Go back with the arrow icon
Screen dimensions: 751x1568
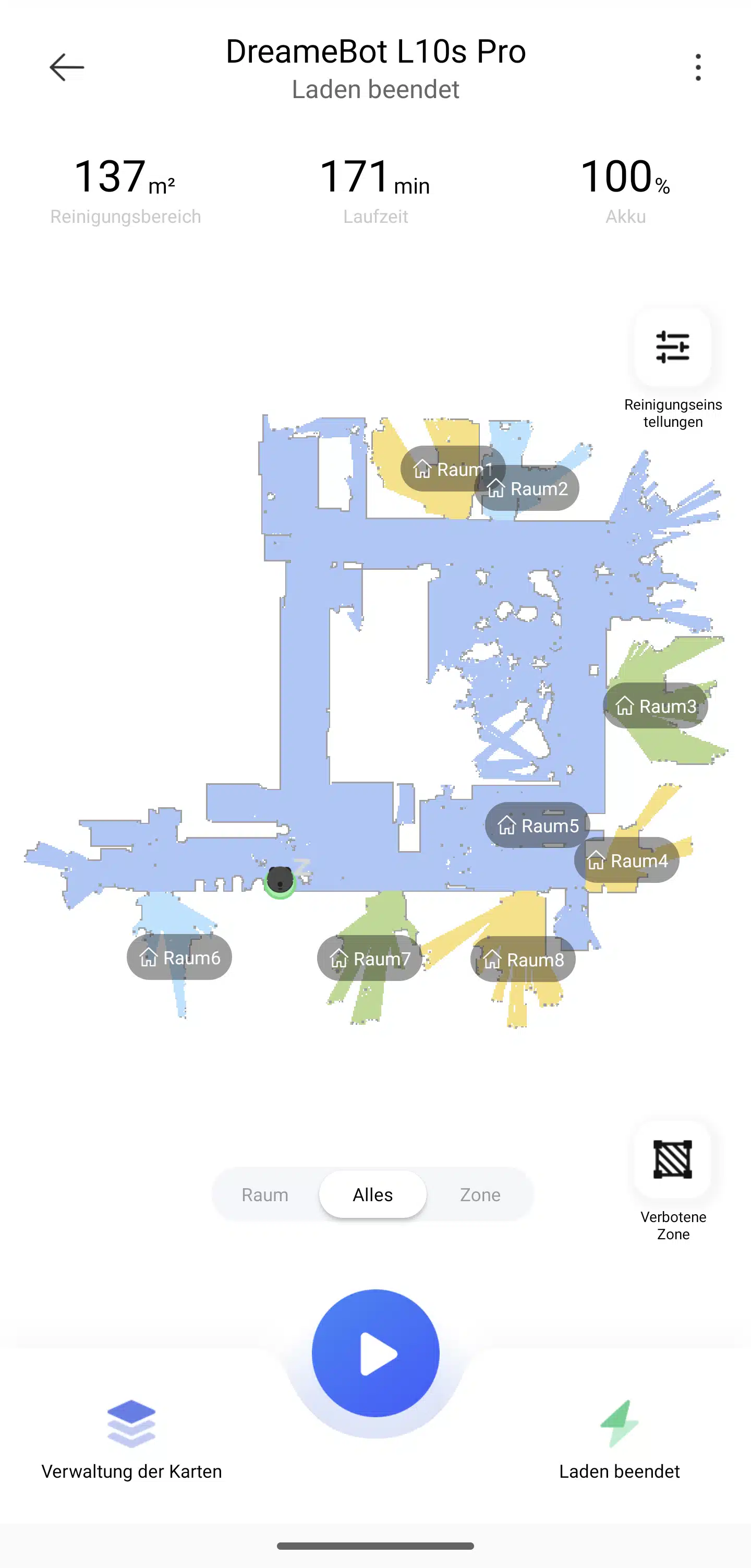67,67
